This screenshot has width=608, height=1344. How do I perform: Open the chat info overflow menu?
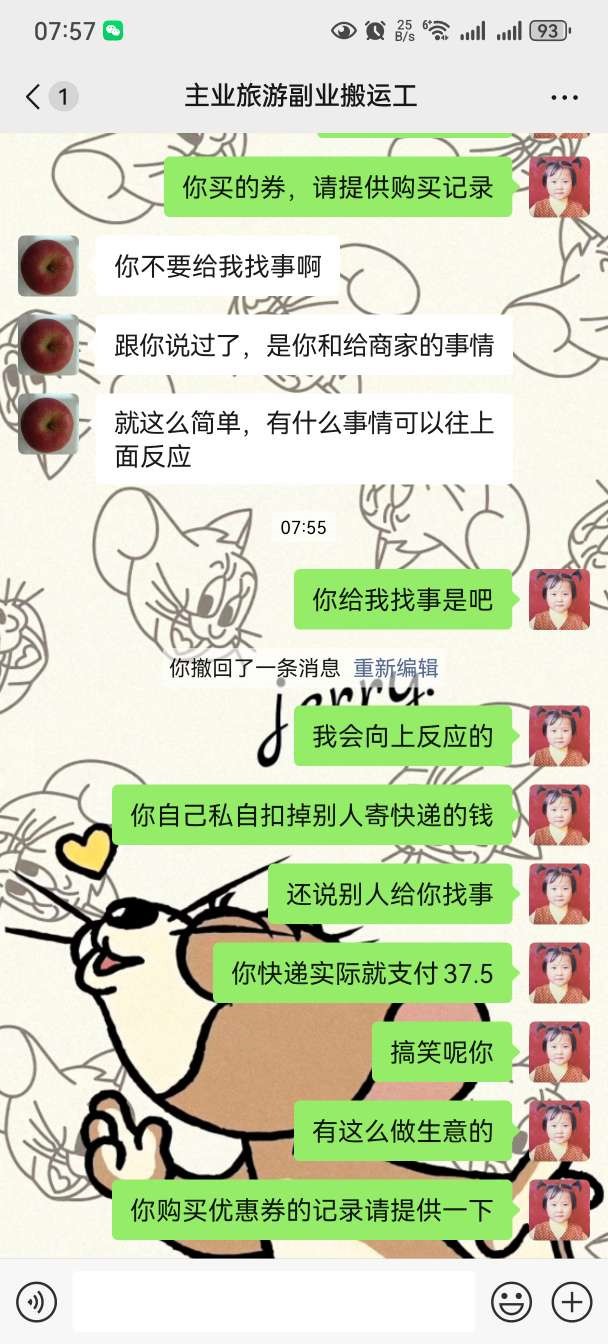pos(564,97)
